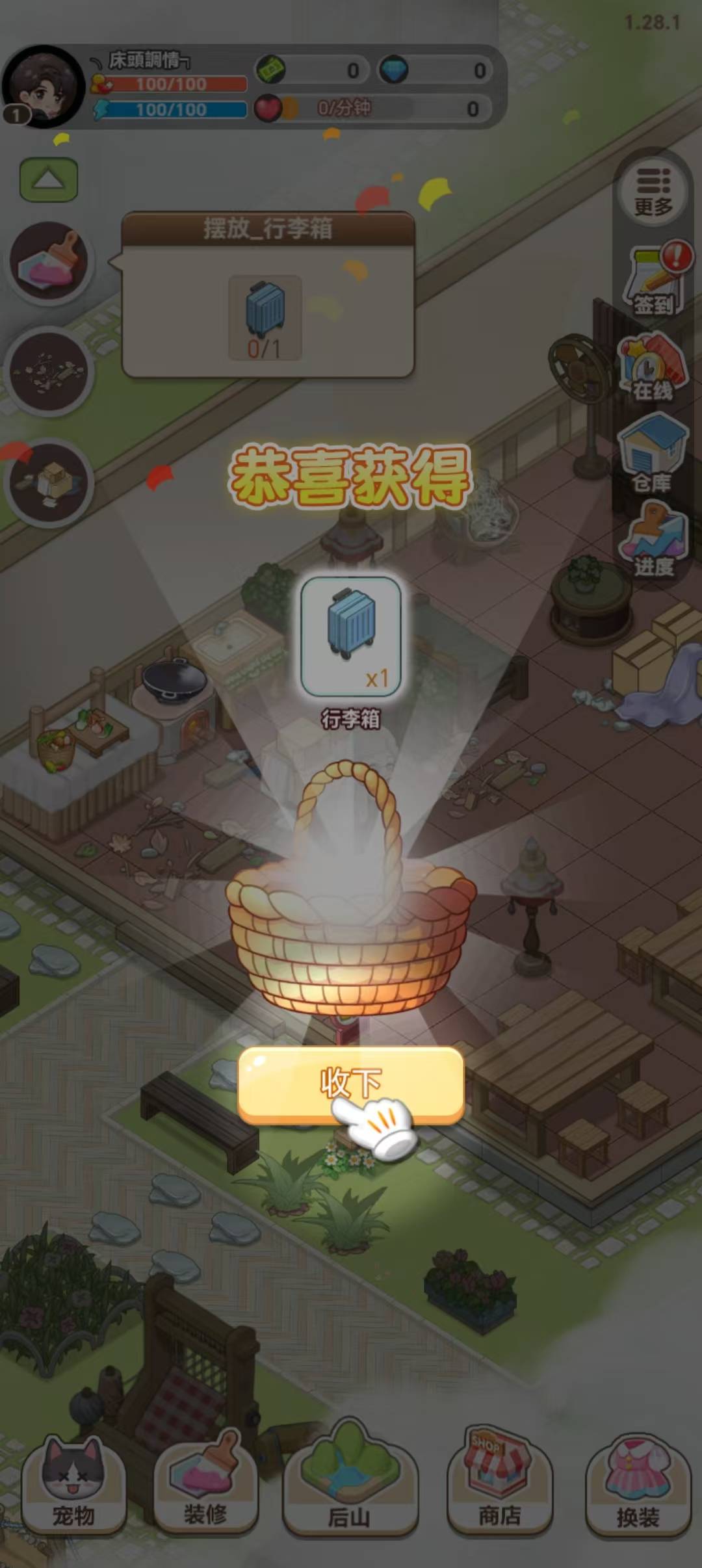Open the player avatar profile
This screenshot has width=702, height=1568.
click(x=44, y=86)
